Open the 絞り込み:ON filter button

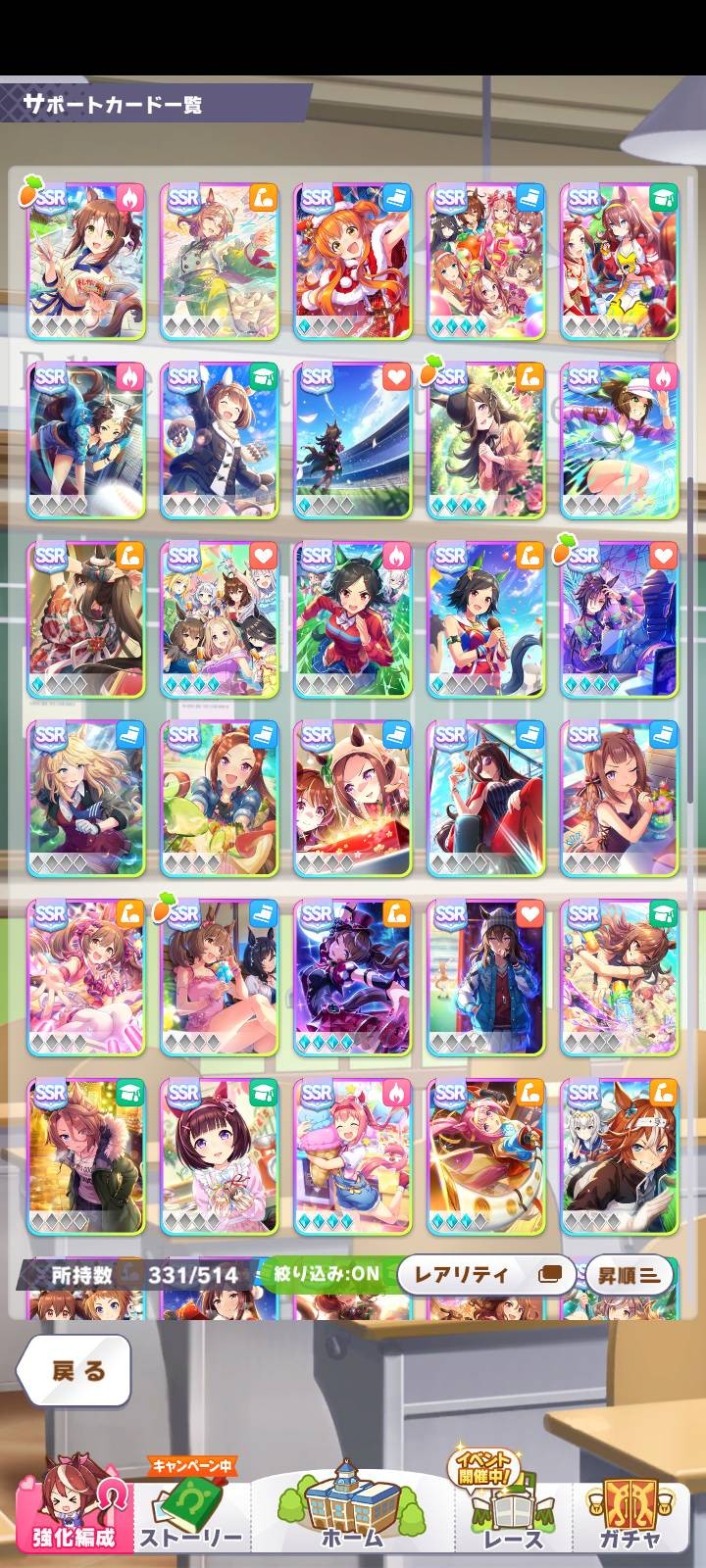click(326, 1274)
